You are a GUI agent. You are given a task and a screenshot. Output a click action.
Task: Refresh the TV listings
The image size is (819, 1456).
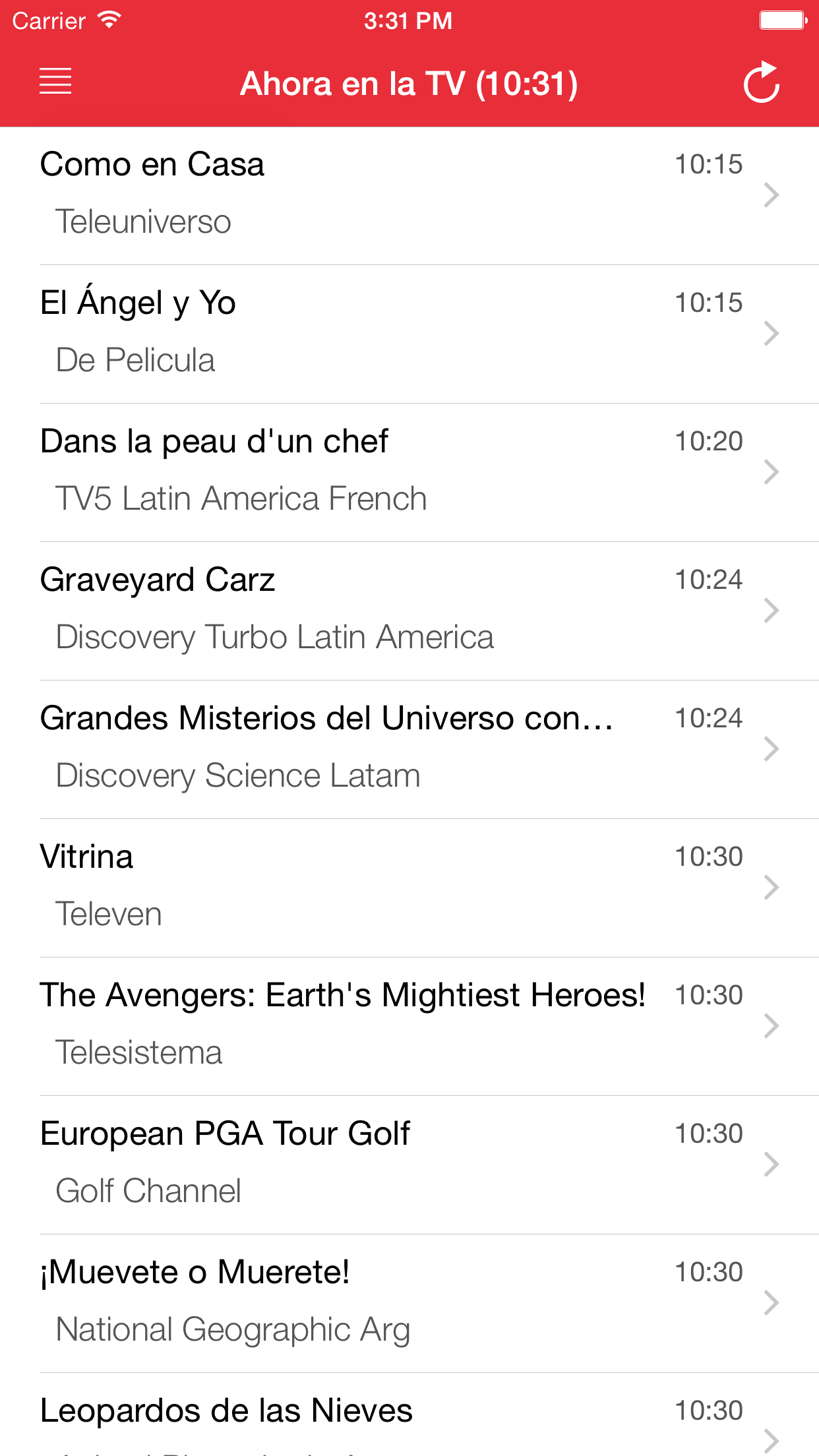(762, 82)
